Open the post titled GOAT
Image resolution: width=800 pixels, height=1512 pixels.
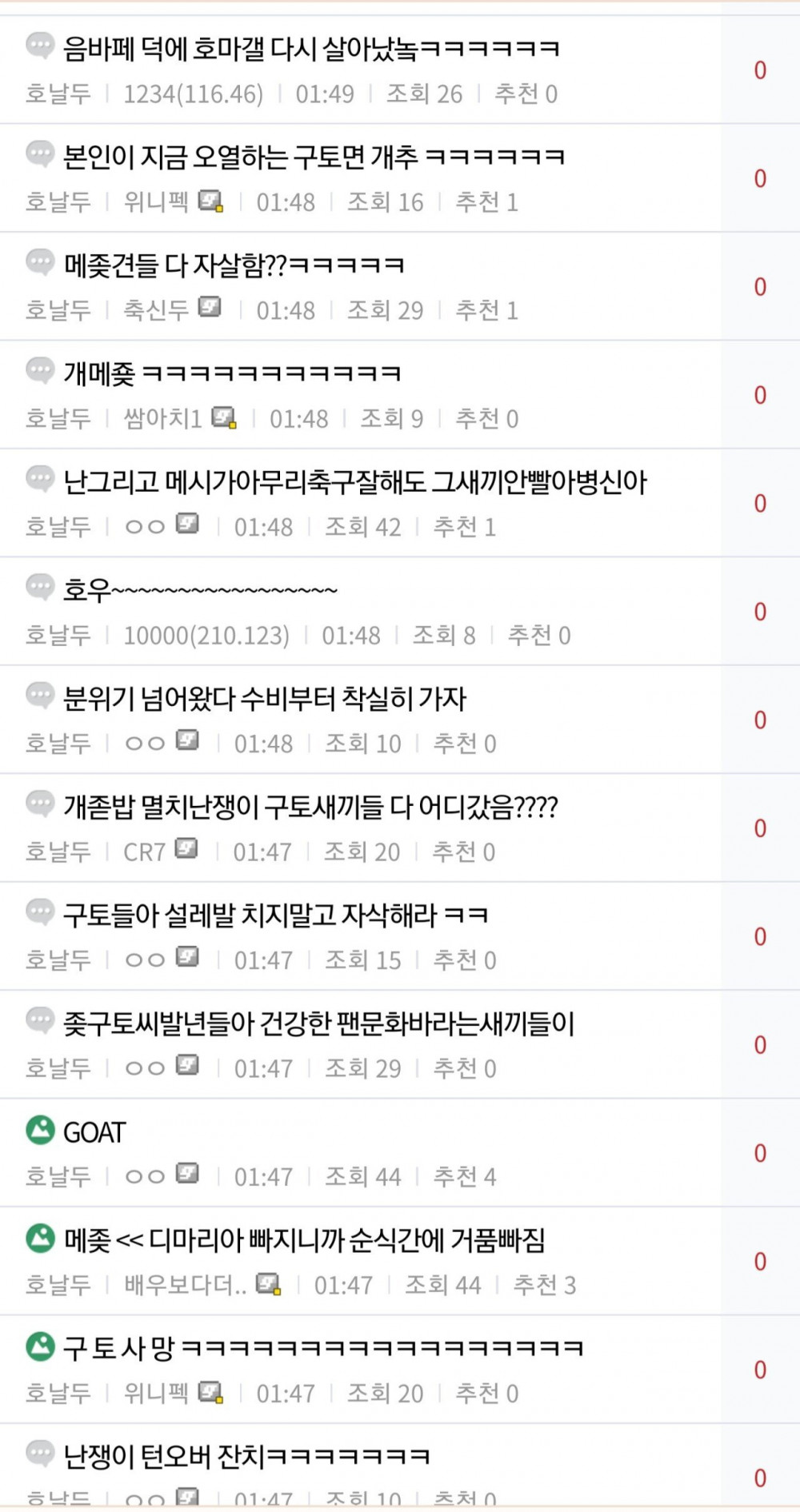[94, 1132]
